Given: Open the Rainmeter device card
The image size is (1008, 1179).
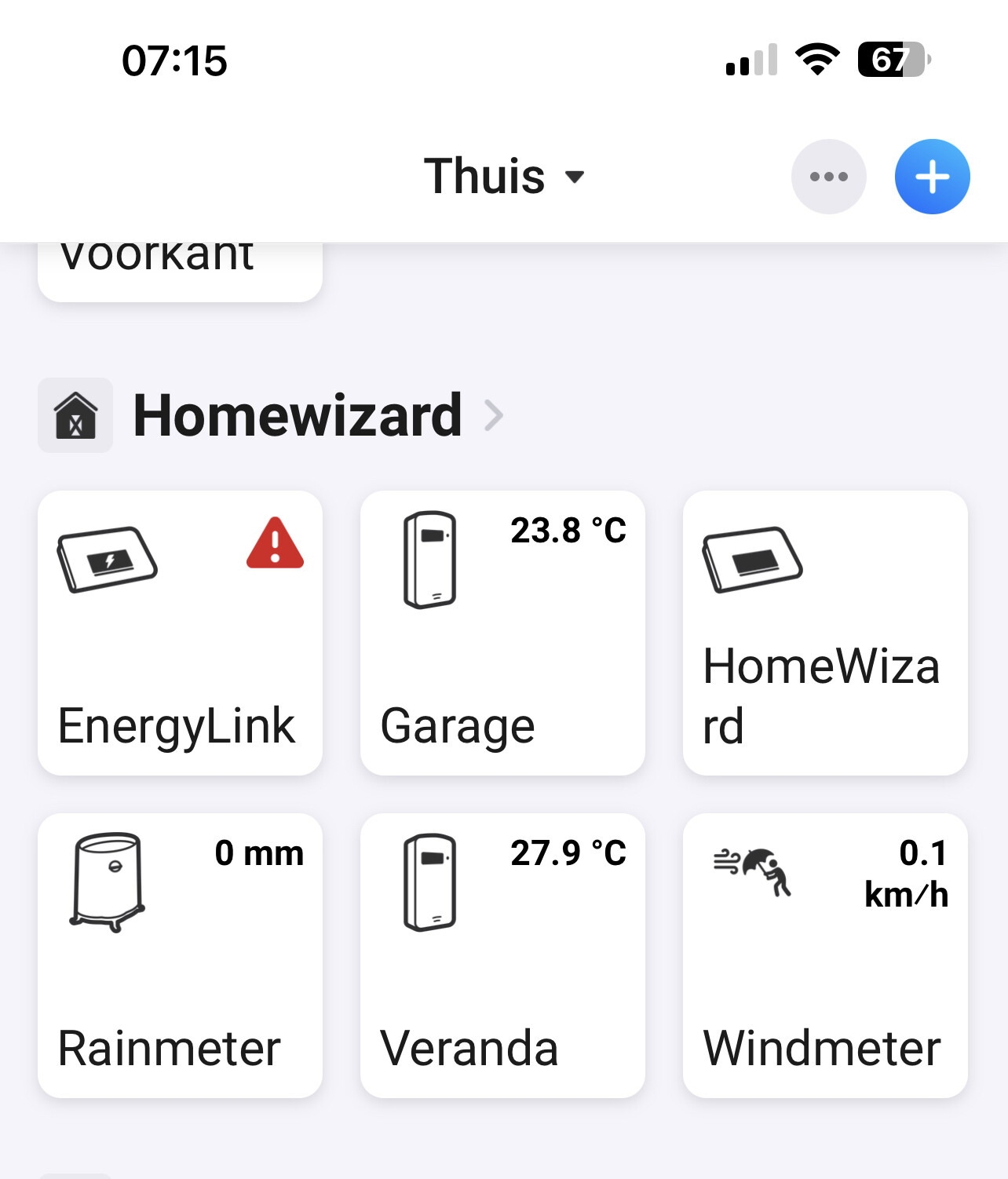Looking at the screenshot, I should 180,955.
